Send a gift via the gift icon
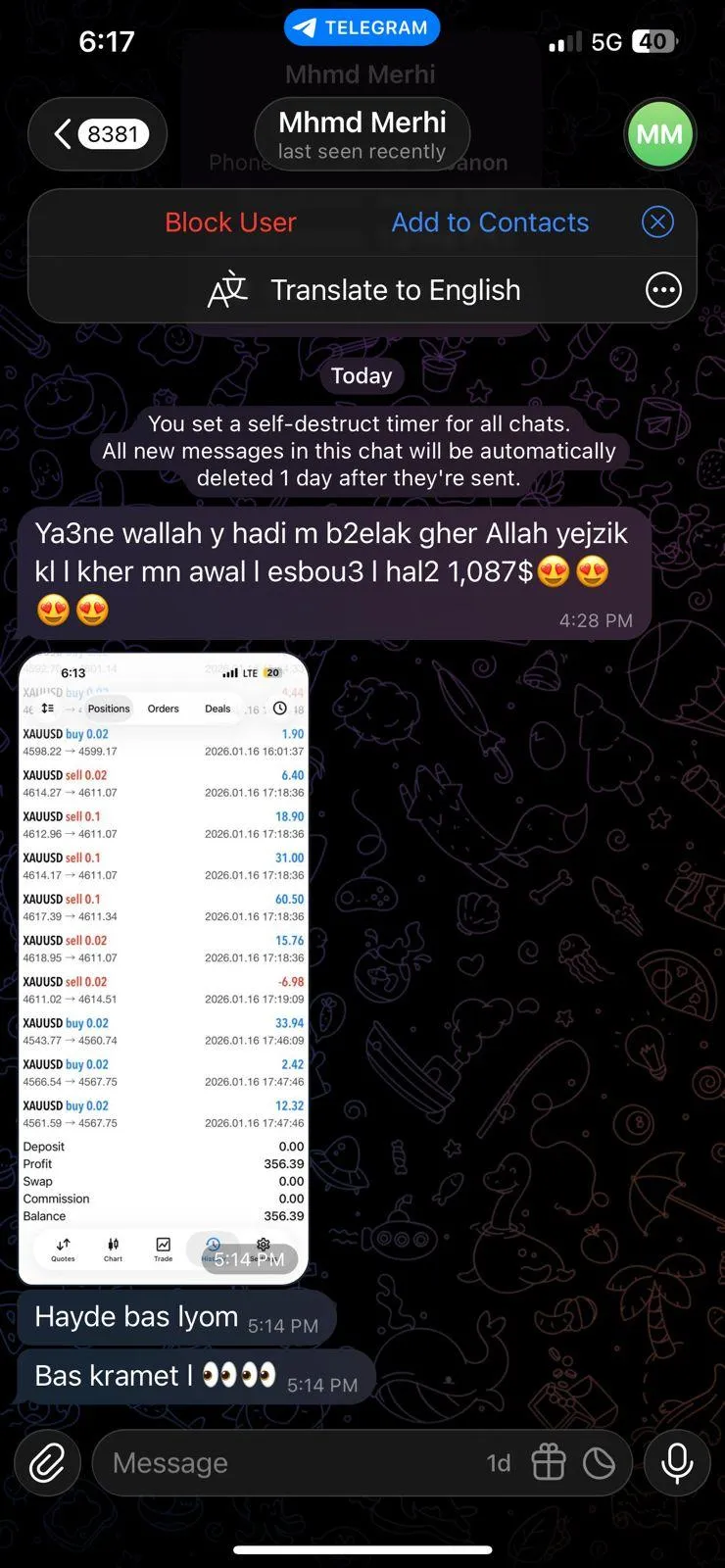The width and height of the screenshot is (725, 1568). pyautogui.click(x=549, y=1463)
